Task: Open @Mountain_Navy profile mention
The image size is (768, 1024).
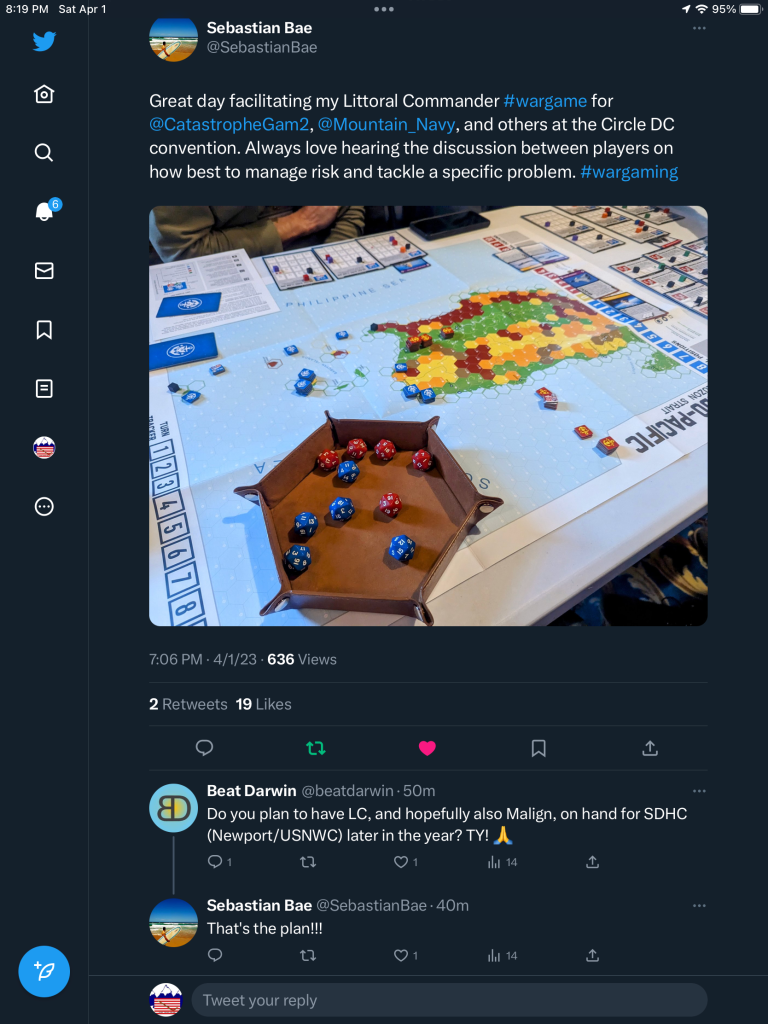Action: coord(387,125)
